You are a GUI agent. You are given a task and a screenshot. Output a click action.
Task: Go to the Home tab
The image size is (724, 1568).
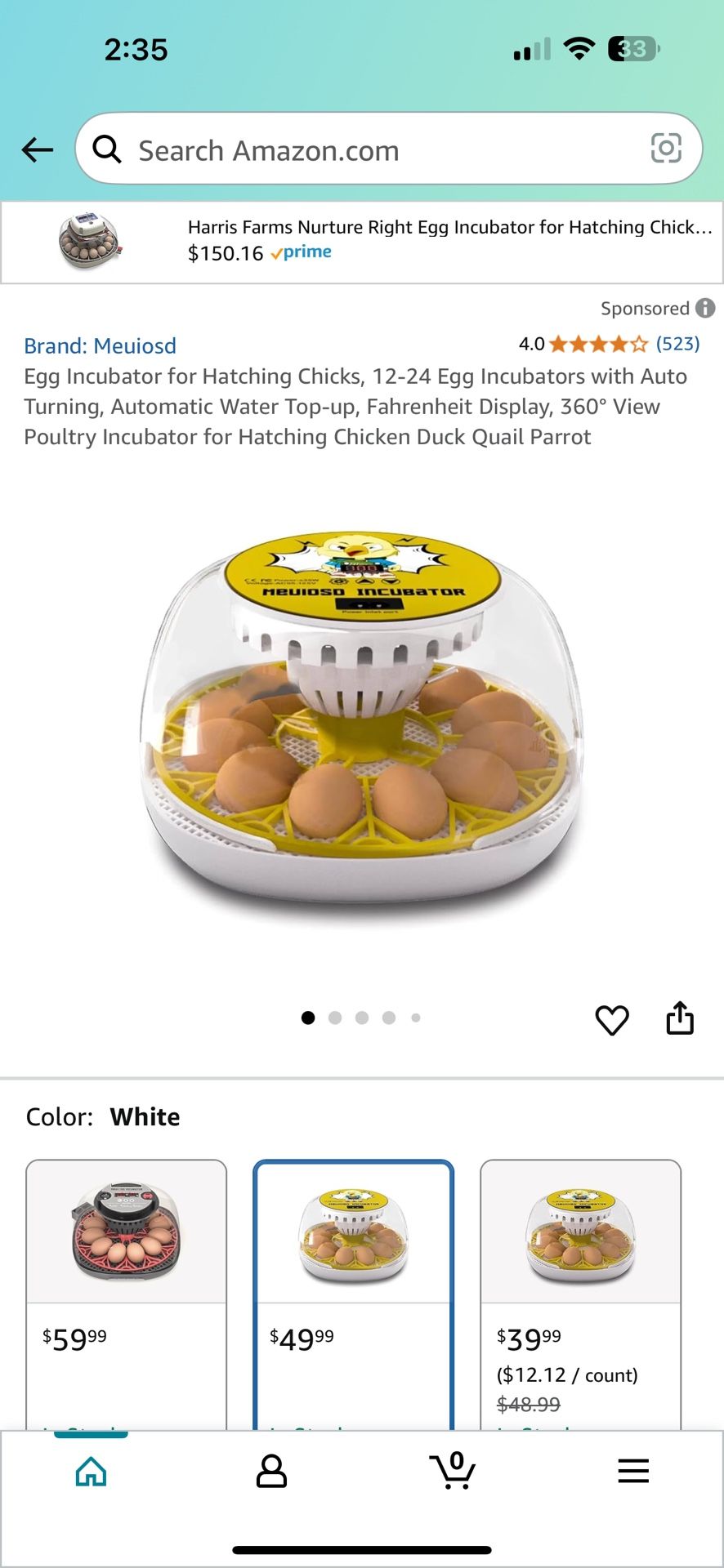pos(91,1472)
